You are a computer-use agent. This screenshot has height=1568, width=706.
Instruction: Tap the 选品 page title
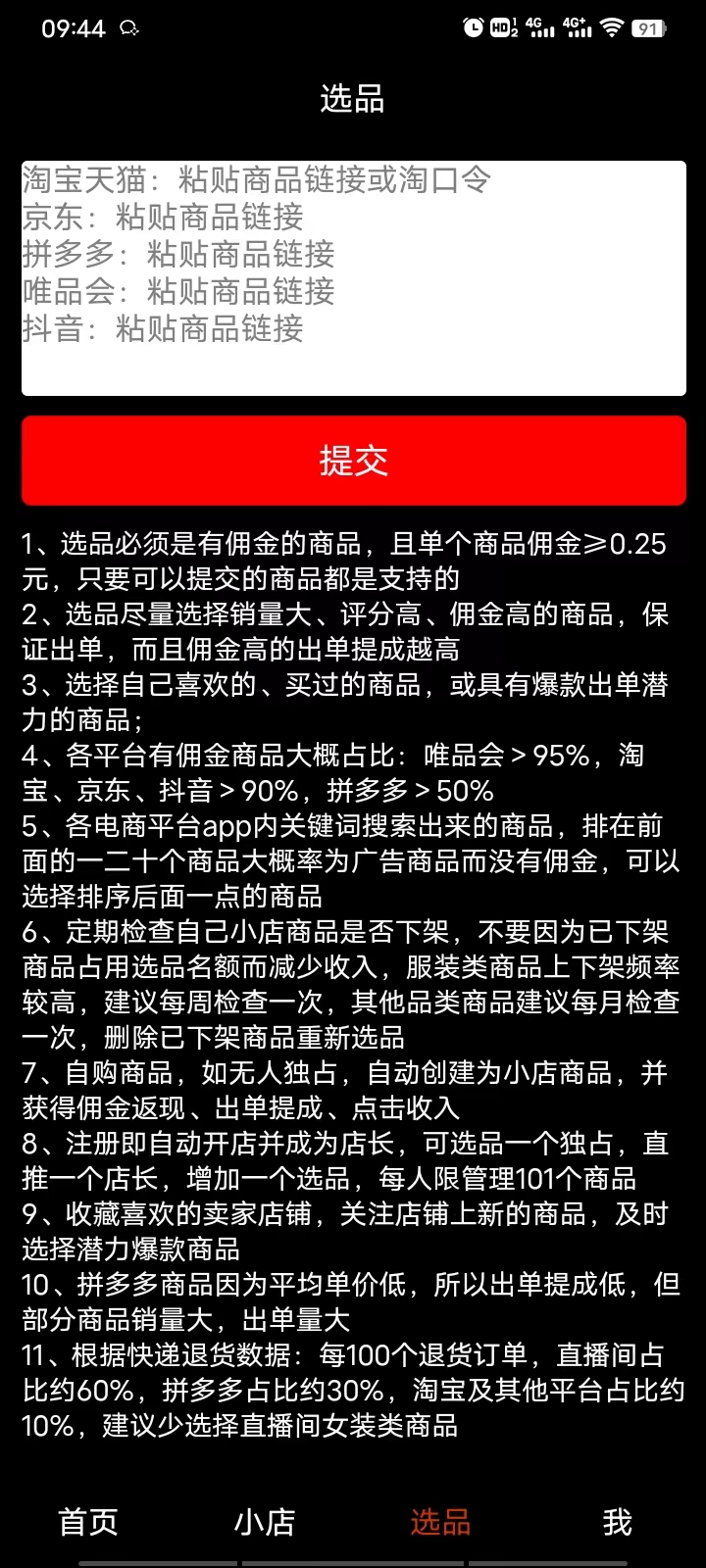pos(353,99)
